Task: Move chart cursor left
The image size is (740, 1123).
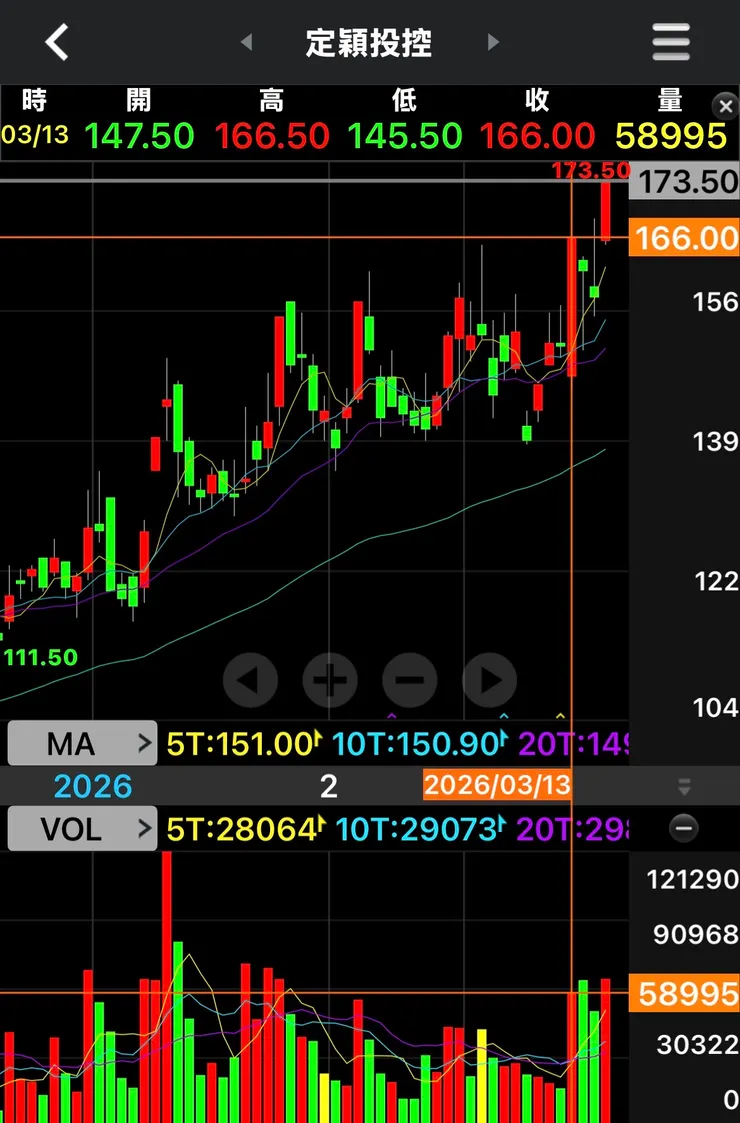Action: click(x=250, y=681)
